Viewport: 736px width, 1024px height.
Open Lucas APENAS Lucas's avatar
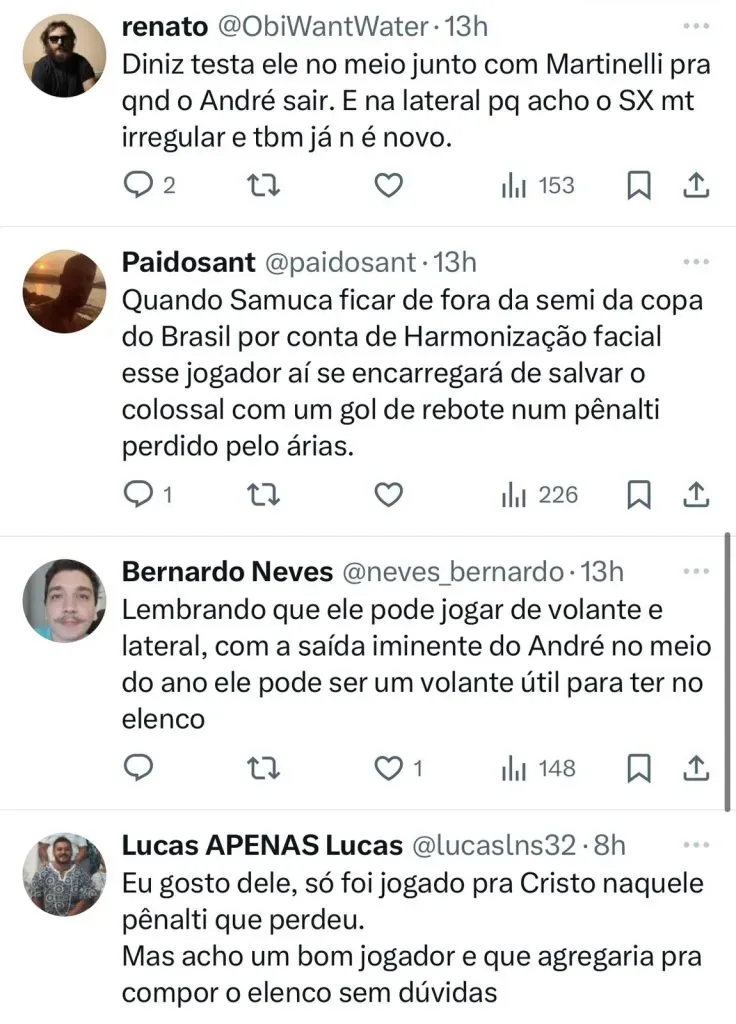click(x=64, y=872)
